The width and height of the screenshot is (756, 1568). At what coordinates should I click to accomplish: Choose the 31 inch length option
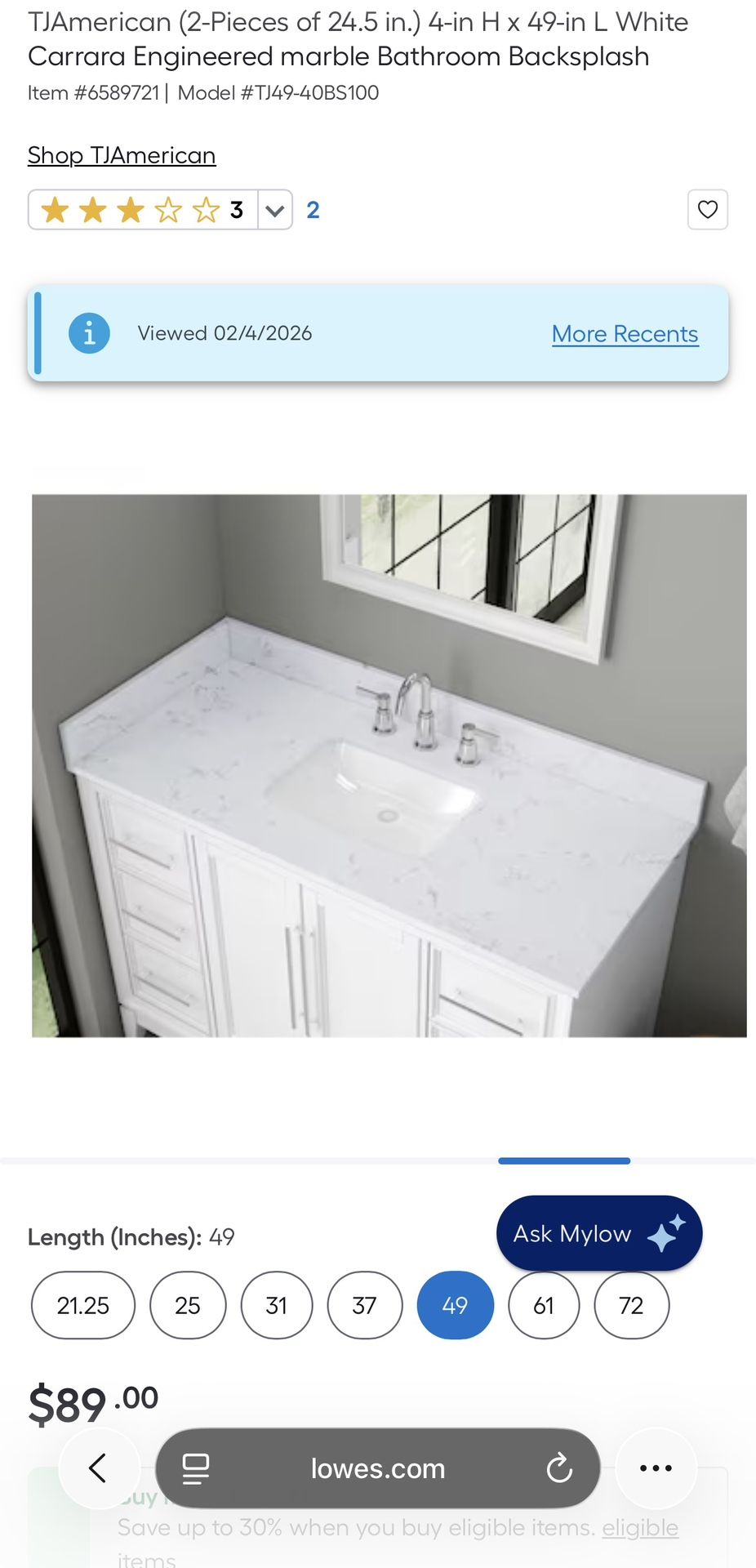click(x=276, y=1305)
